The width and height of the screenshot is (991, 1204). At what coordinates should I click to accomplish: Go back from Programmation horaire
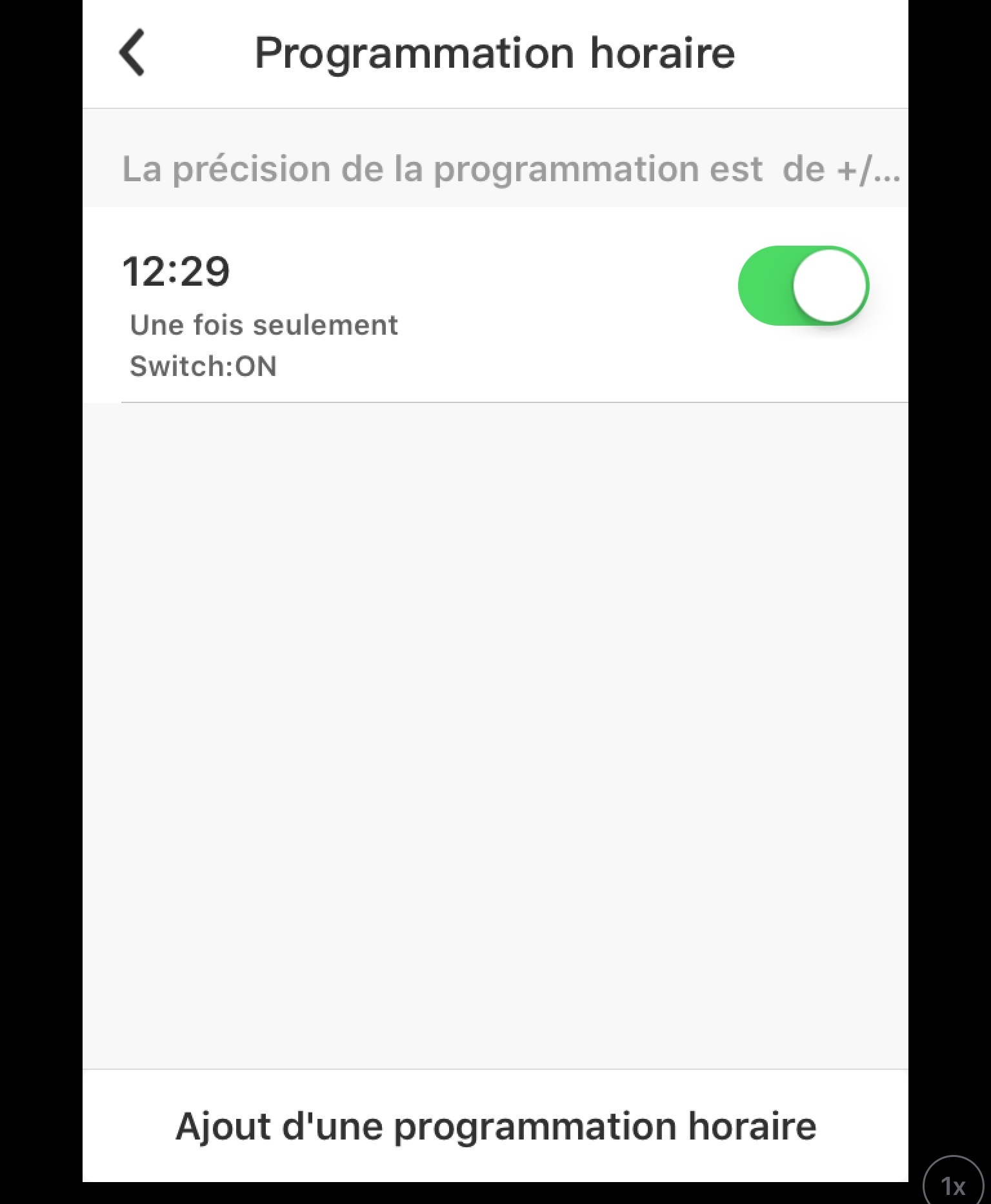132,53
